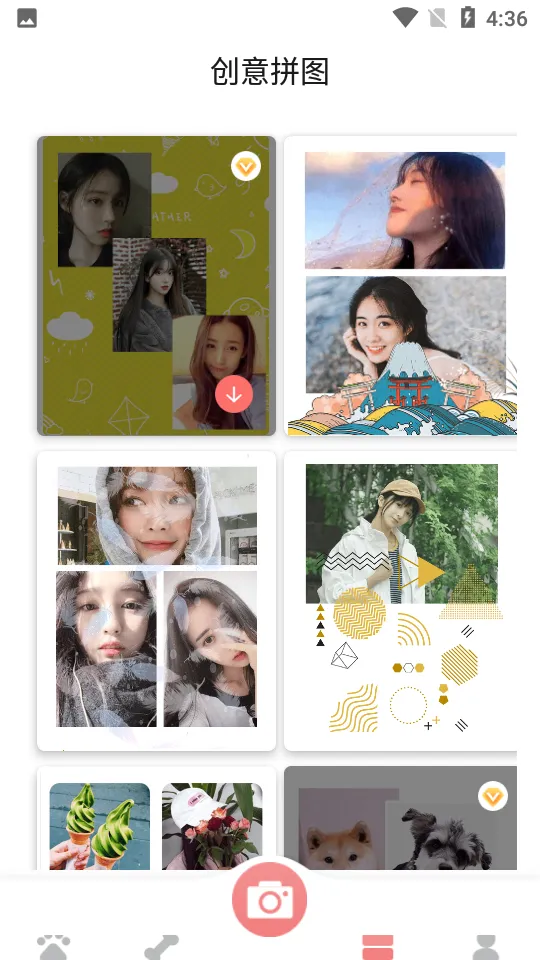Switch to the collage layout tab
This screenshot has height=960, width=540.
[x=378, y=947]
